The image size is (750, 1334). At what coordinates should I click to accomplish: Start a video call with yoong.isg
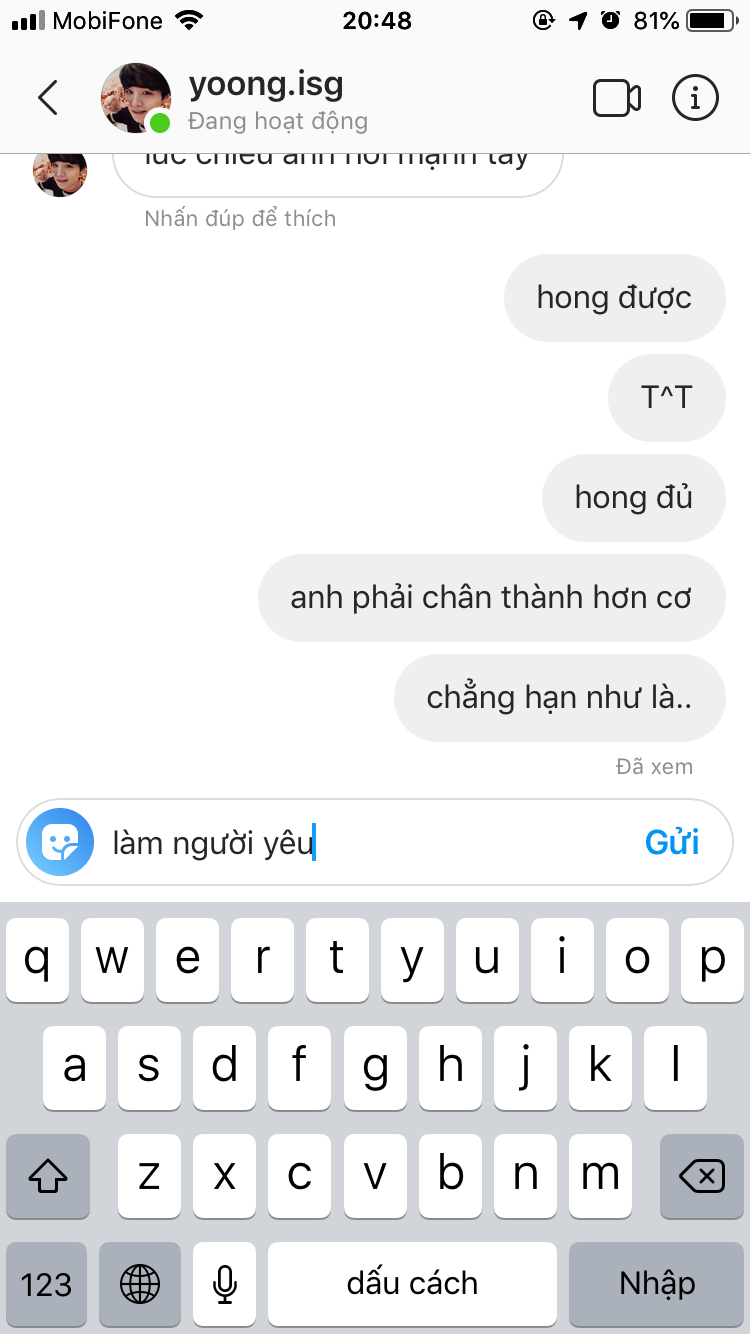pos(616,98)
